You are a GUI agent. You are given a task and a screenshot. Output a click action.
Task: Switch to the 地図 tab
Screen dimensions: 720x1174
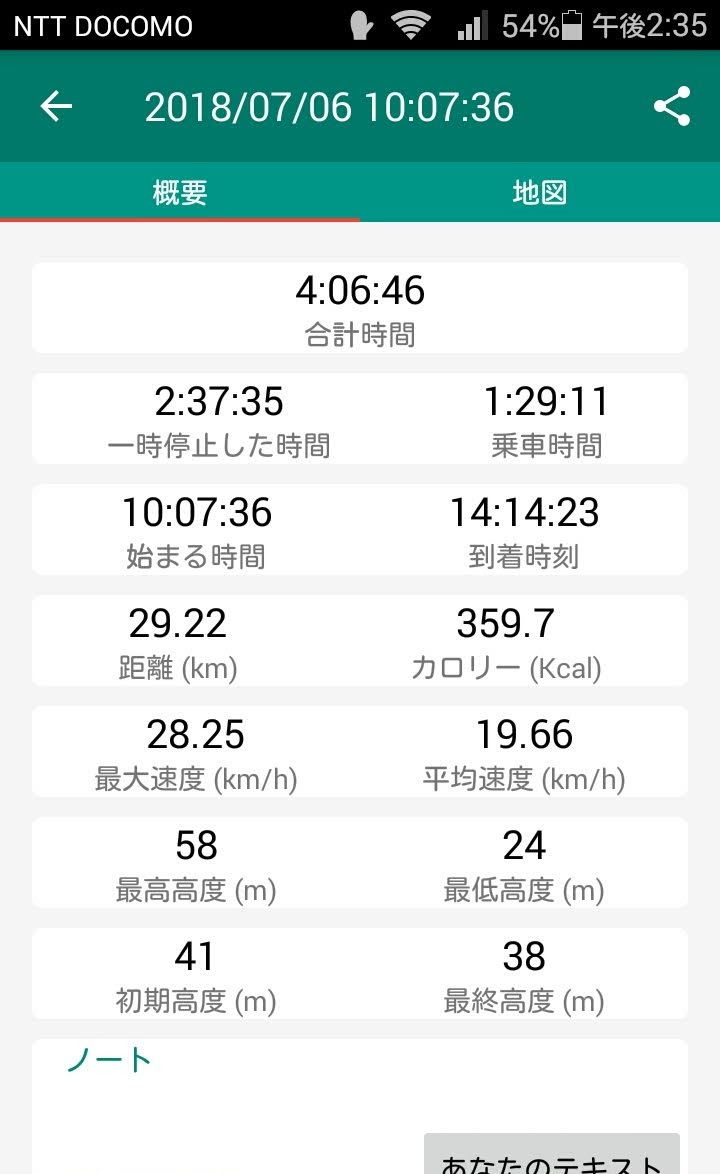point(540,192)
